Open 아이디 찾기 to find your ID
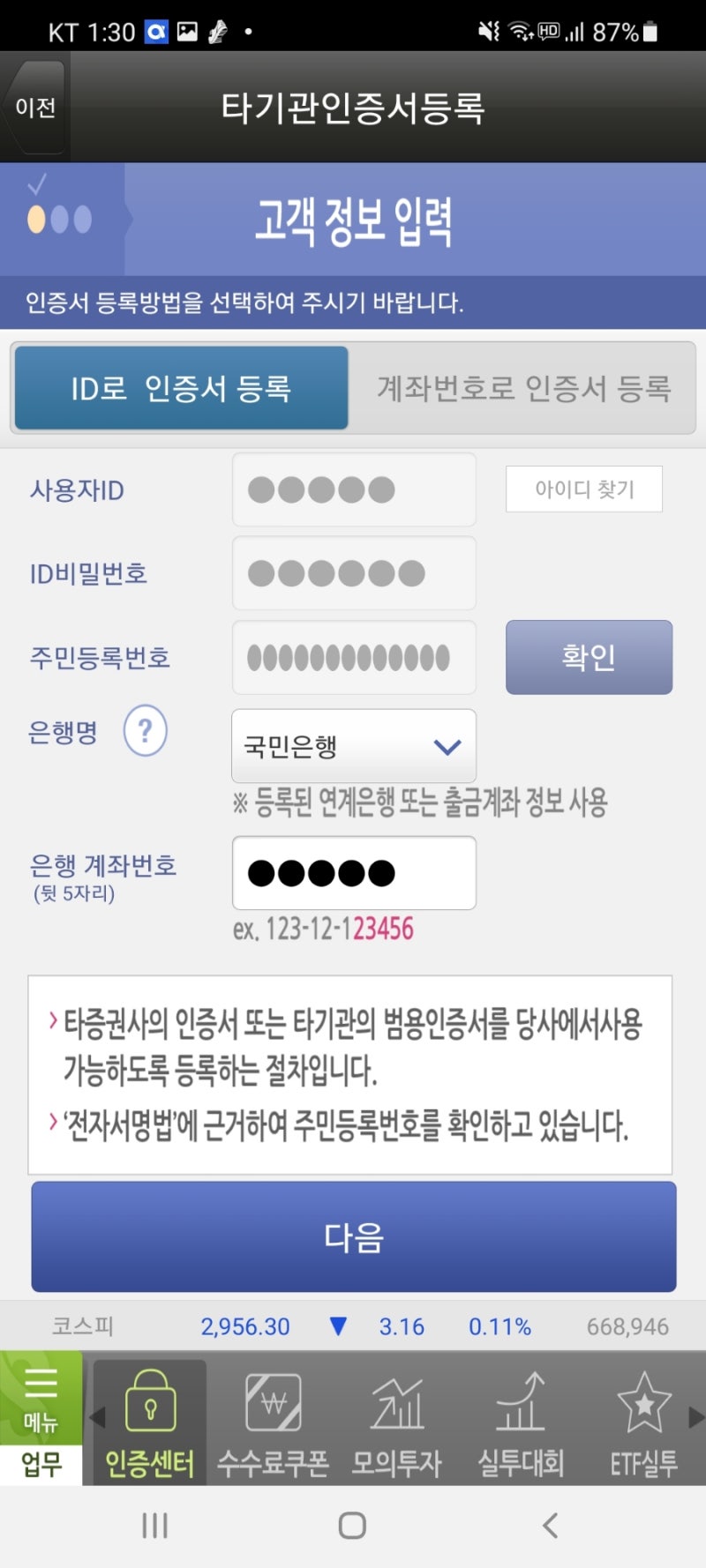706x1568 pixels. tap(584, 489)
